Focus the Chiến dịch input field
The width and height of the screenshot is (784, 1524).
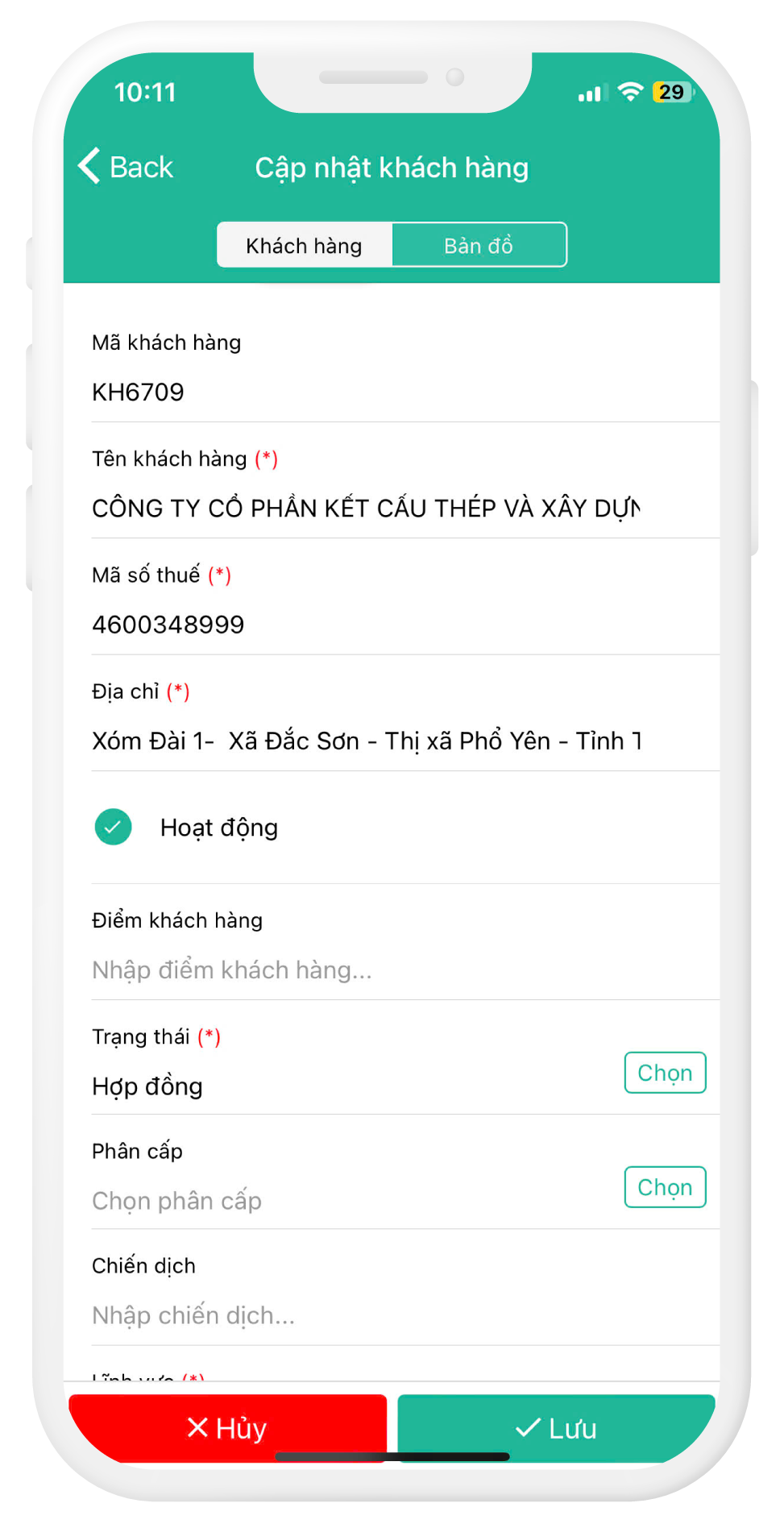point(363,1315)
